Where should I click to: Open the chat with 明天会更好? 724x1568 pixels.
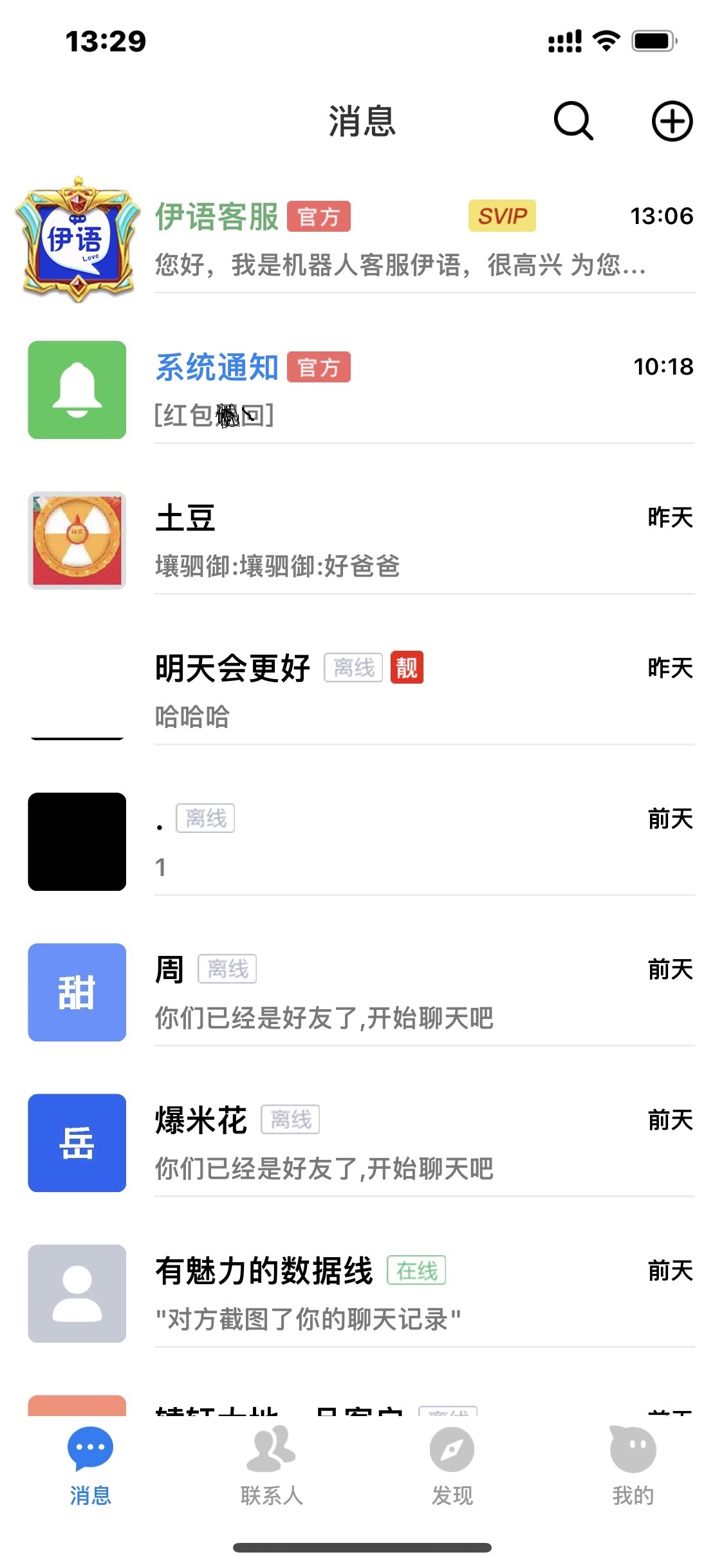point(399,691)
